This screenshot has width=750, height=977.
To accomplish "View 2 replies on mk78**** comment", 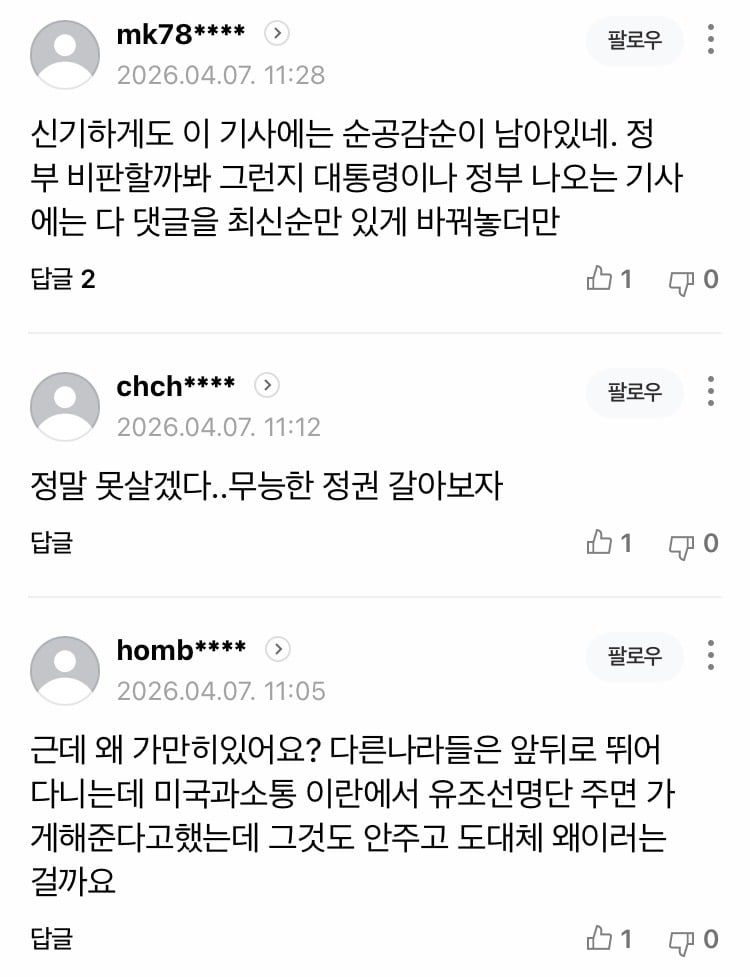I will (62, 279).
